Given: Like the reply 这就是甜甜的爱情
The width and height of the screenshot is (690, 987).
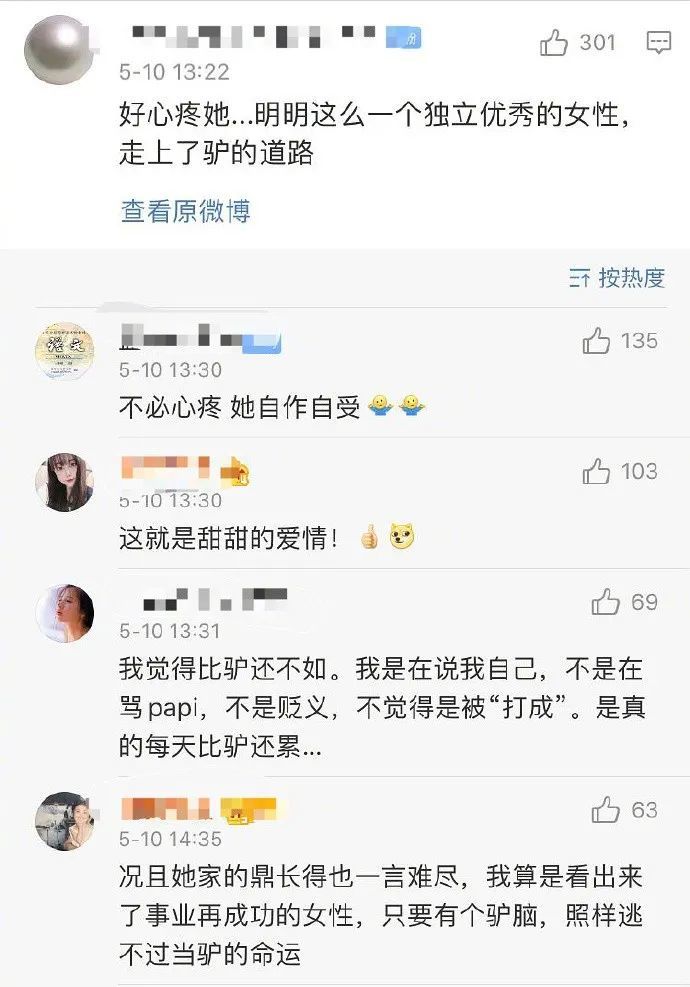Looking at the screenshot, I should coord(597,472).
